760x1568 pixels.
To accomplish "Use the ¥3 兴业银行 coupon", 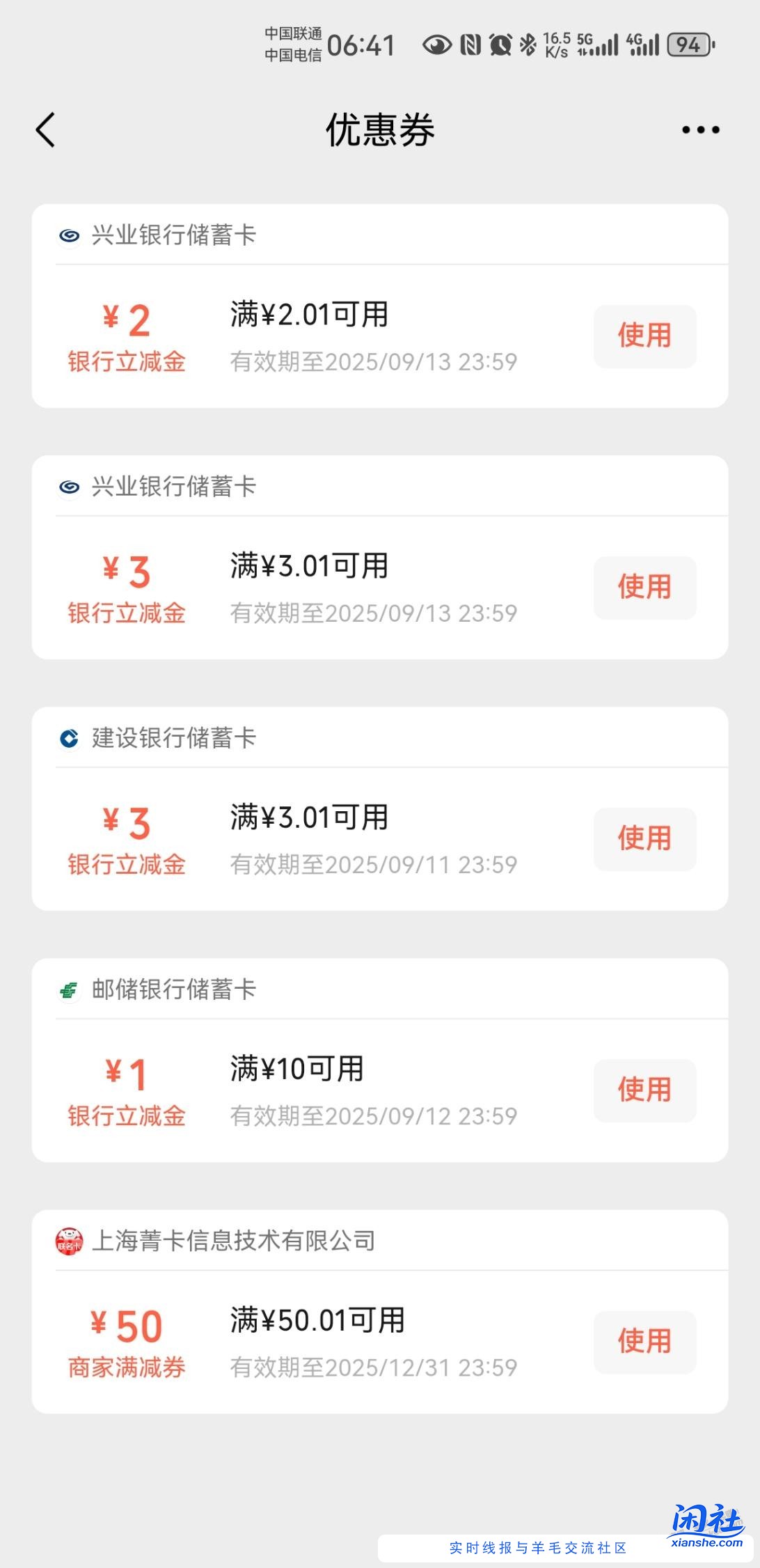I will 644,588.
